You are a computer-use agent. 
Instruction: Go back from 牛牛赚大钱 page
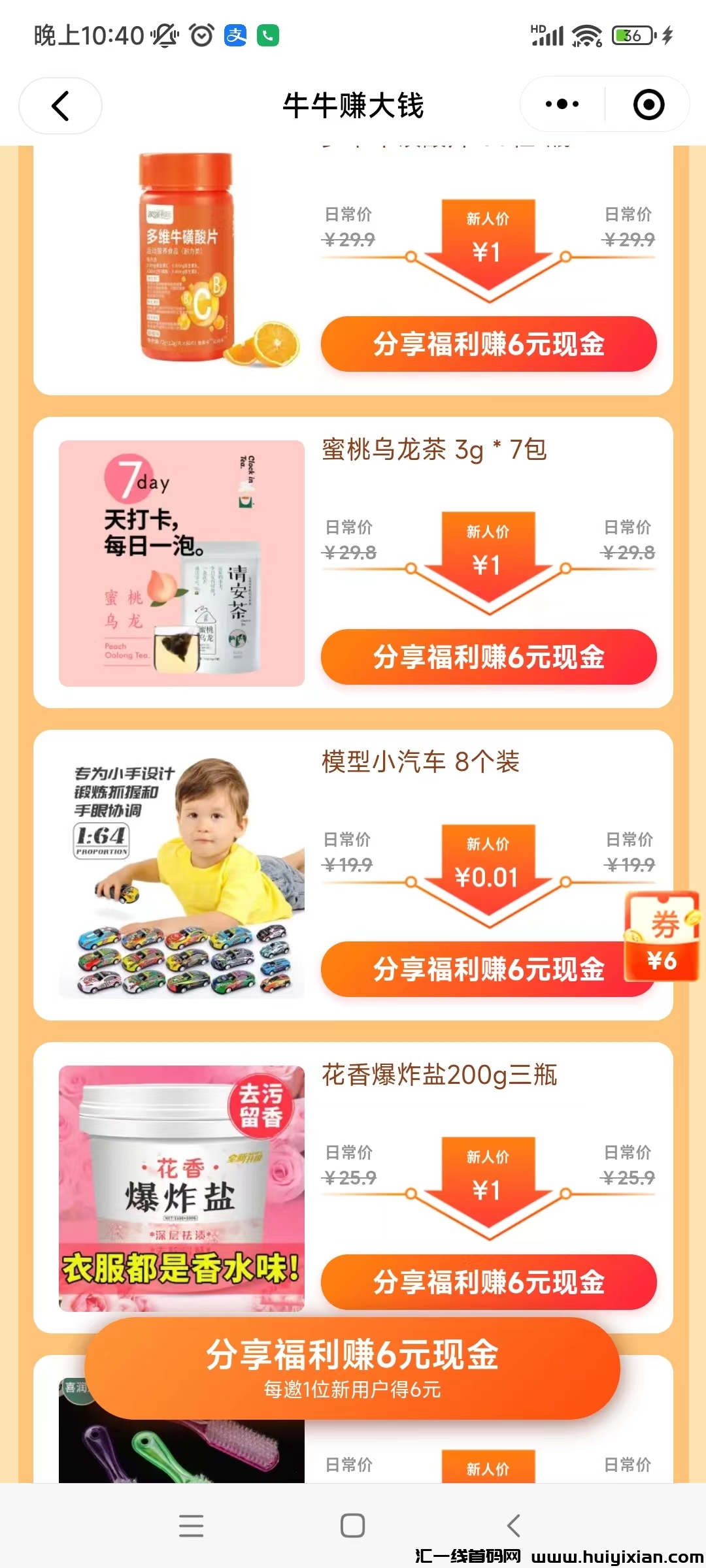pyautogui.click(x=60, y=106)
